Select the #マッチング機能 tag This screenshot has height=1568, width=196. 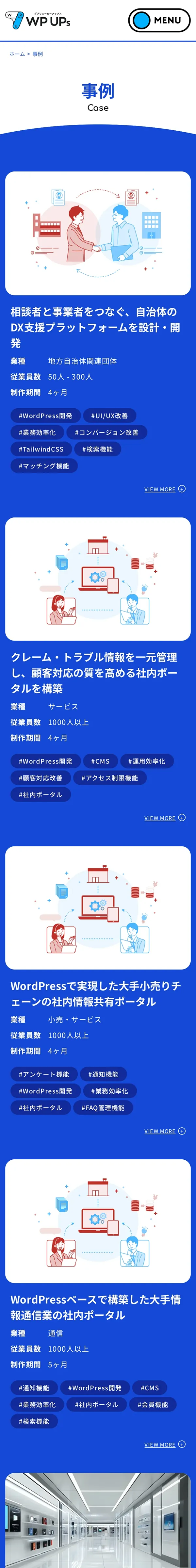click(x=44, y=465)
